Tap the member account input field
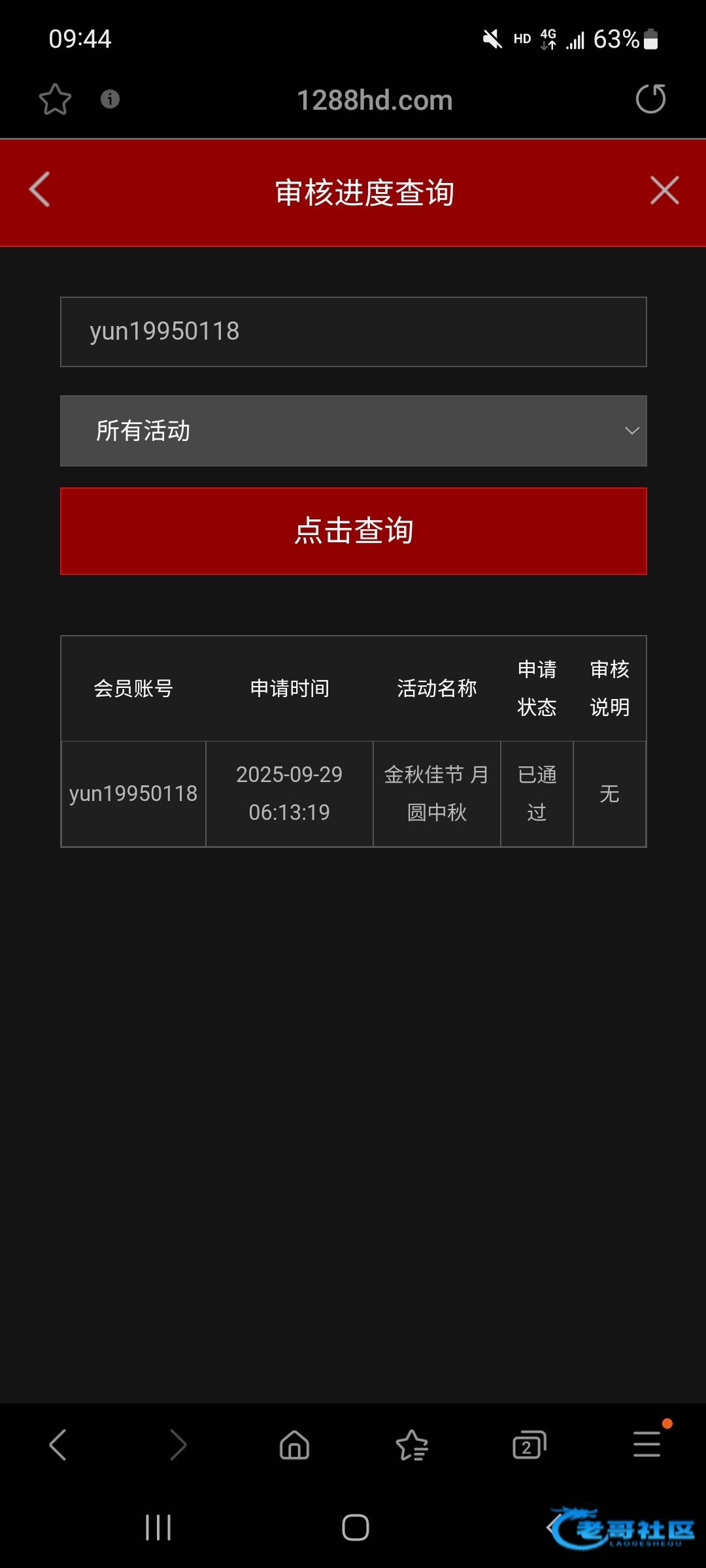 354,332
